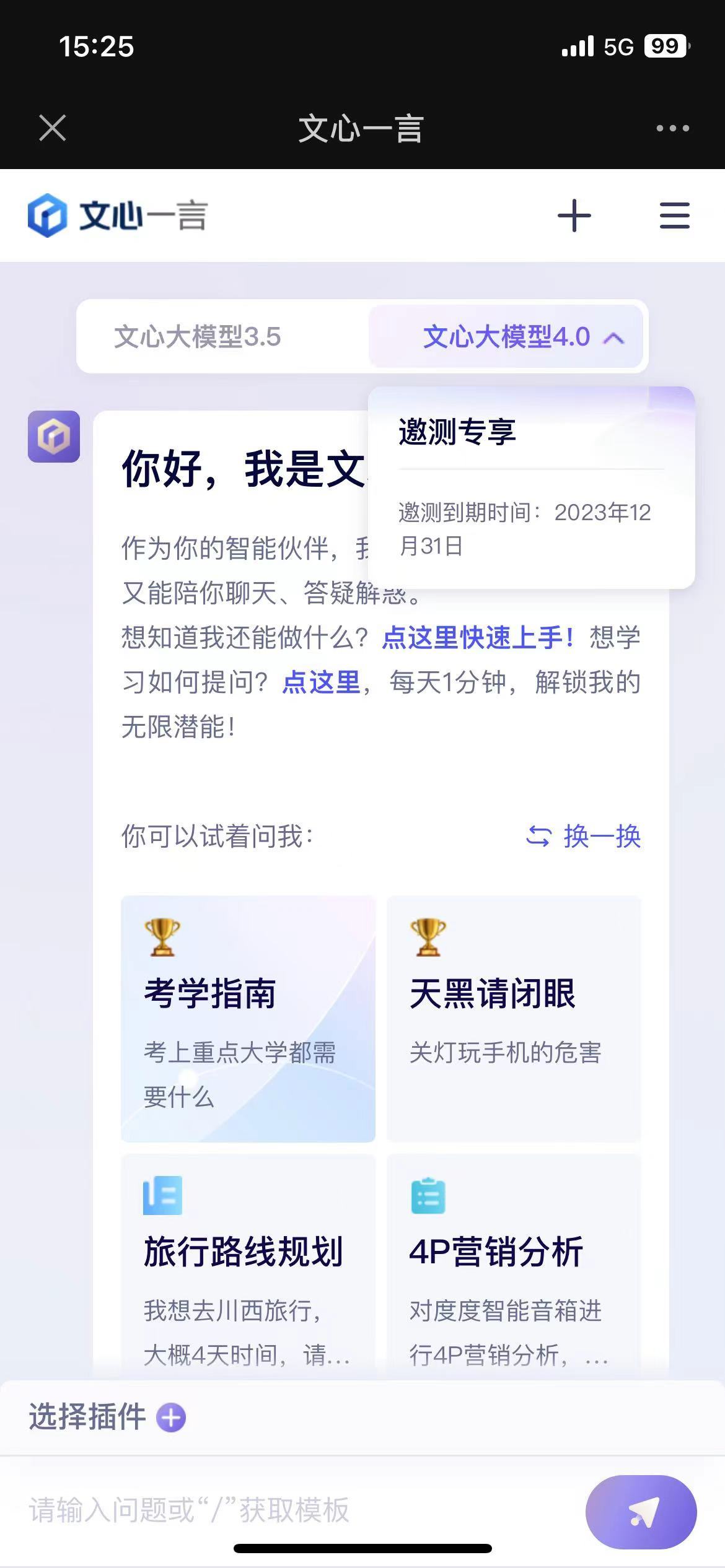Focus the question input field
The width and height of the screenshot is (725, 1568).
[x=297, y=1510]
